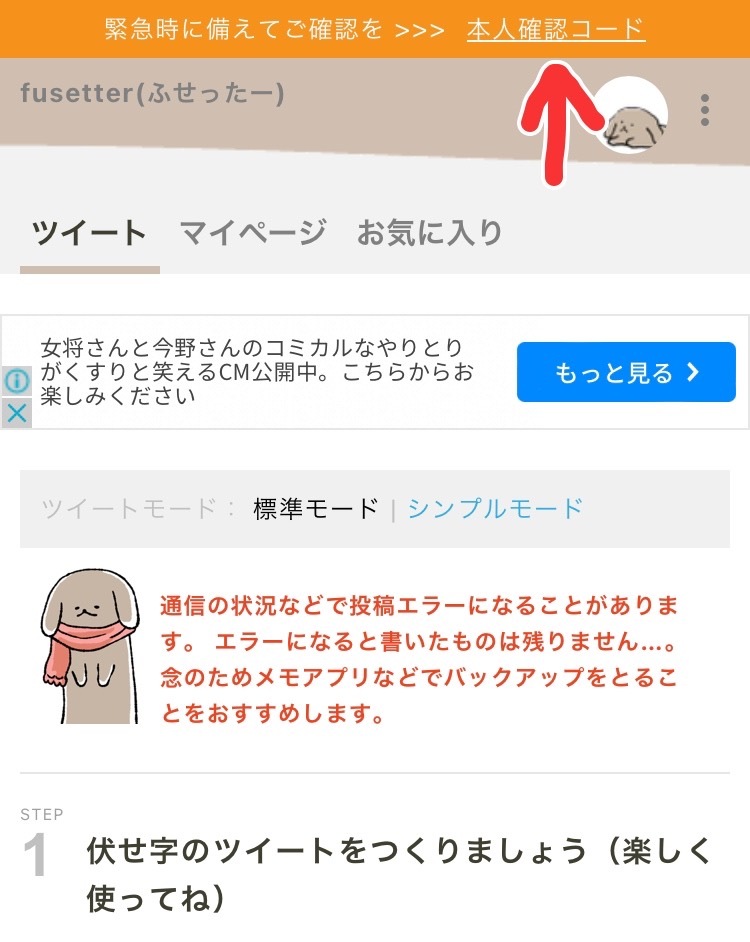Close the ad with the X icon
This screenshot has height=942, width=750.
point(16,412)
